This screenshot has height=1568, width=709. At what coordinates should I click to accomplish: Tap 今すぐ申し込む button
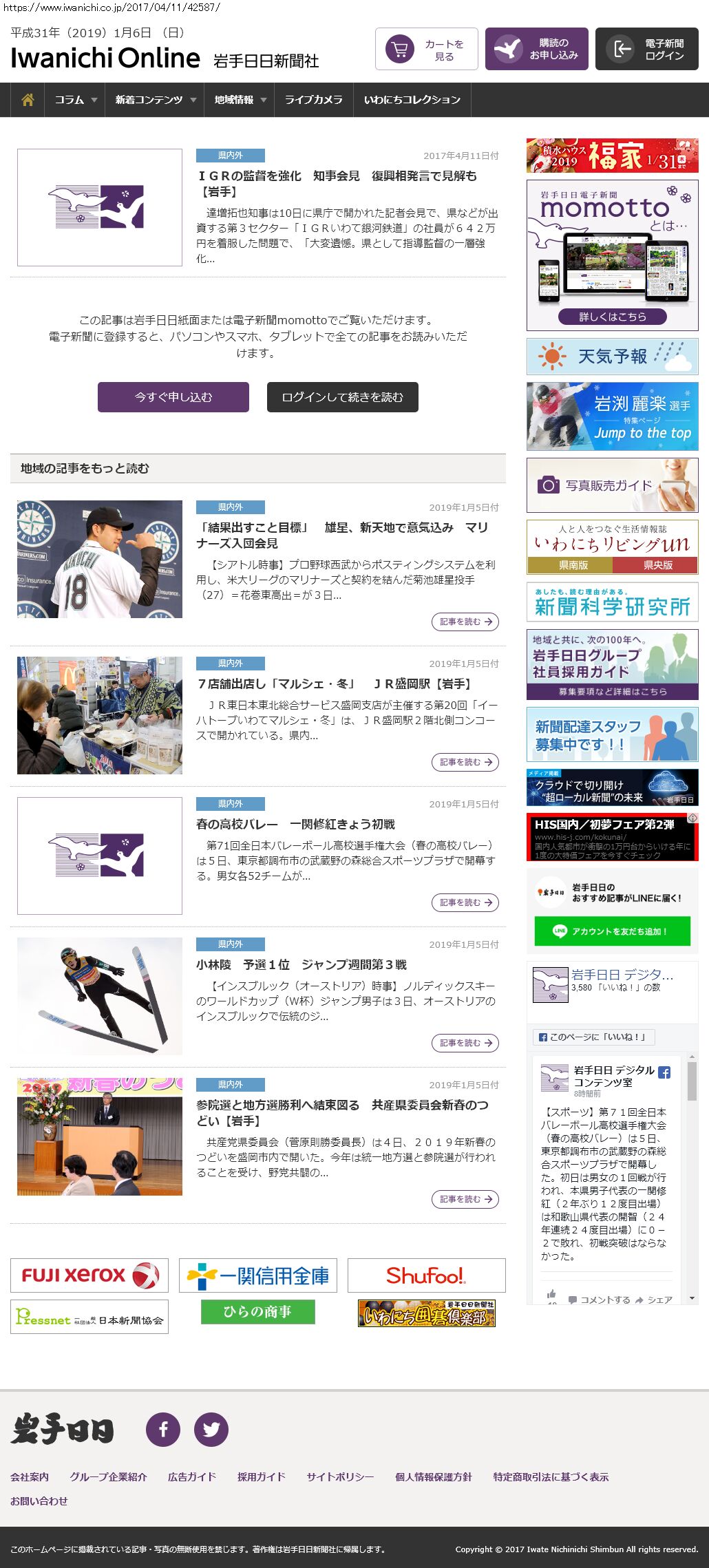pyautogui.click(x=173, y=397)
